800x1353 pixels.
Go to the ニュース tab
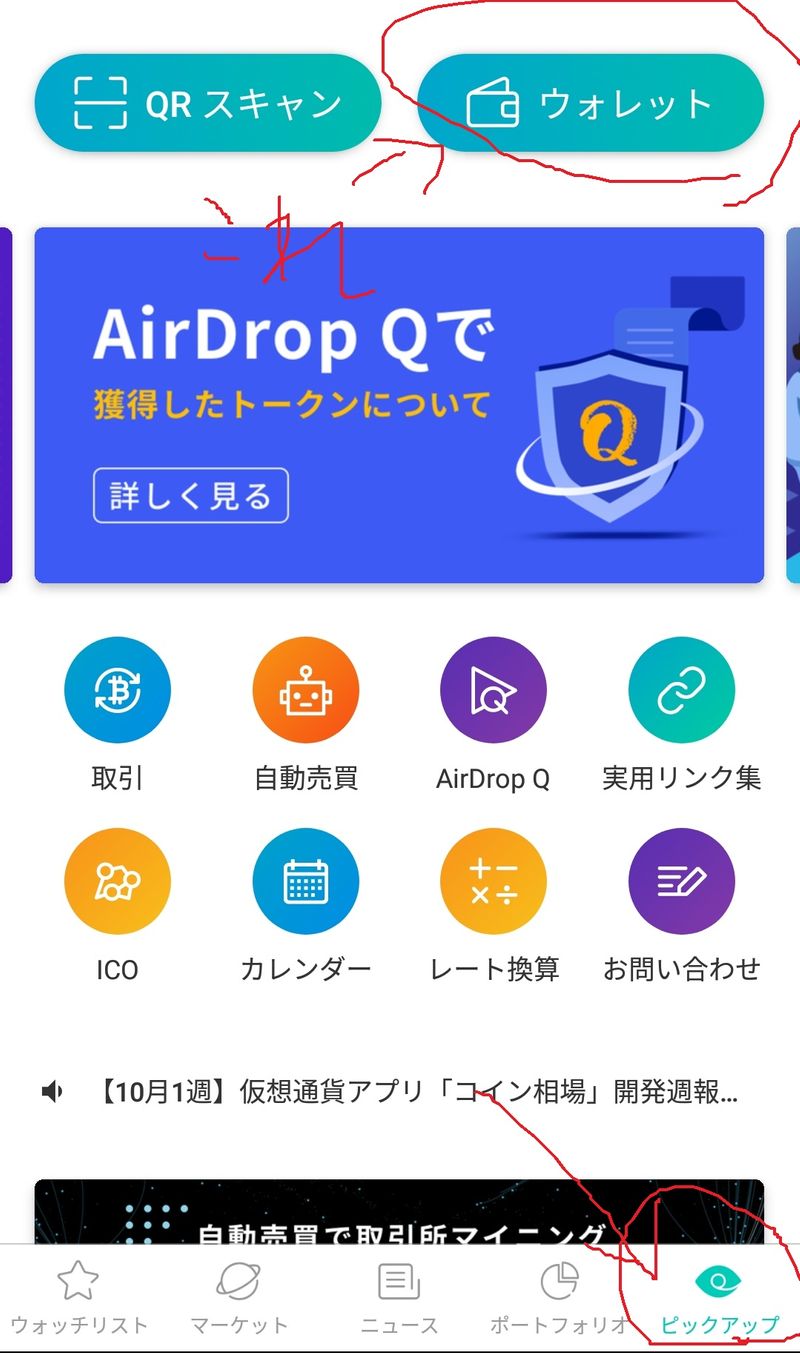click(399, 1298)
